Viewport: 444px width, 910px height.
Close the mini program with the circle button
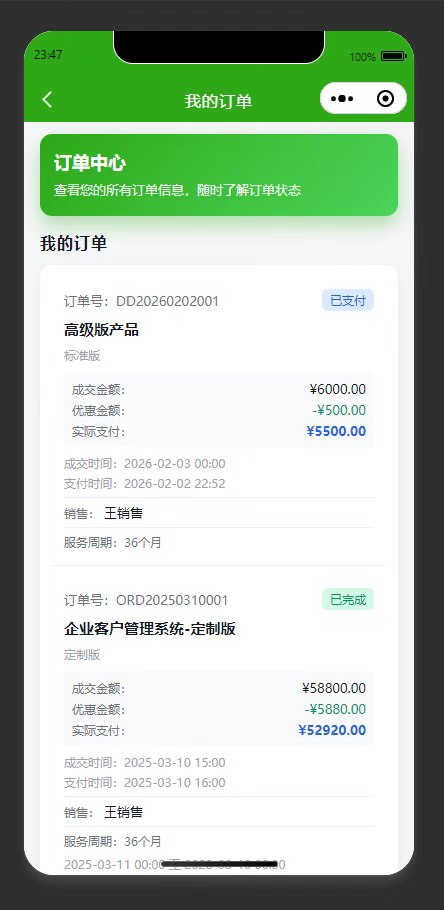point(385,99)
